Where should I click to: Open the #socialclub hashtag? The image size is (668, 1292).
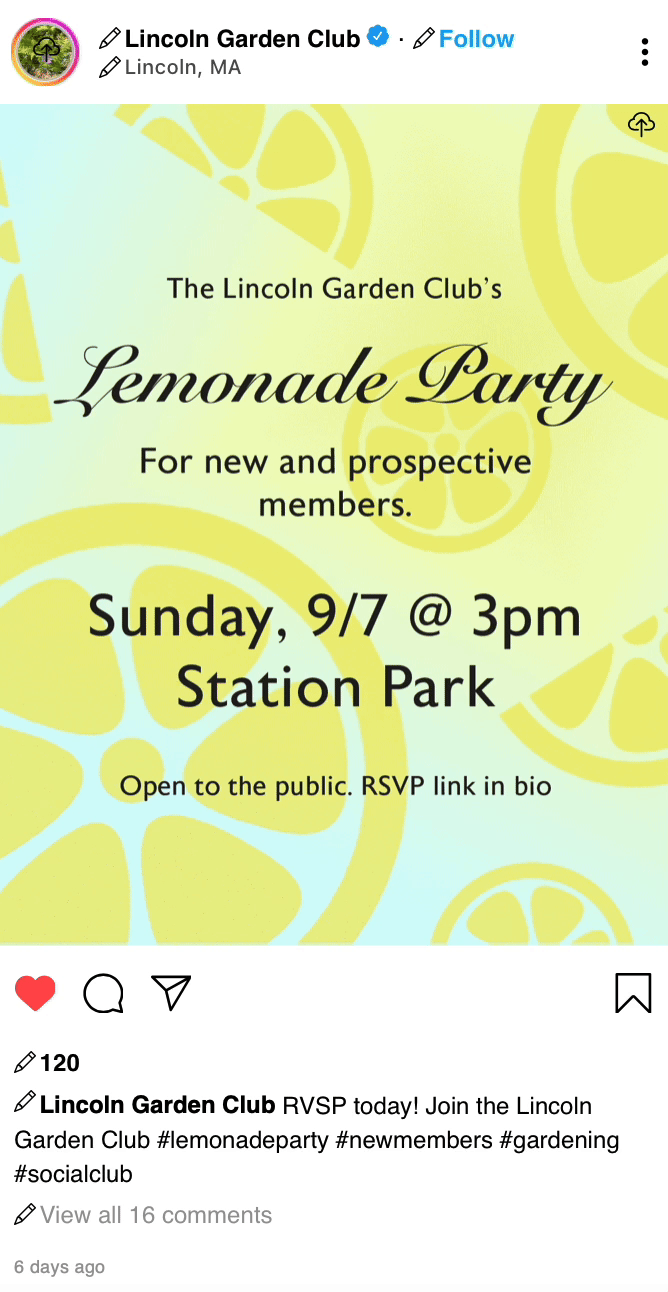tap(73, 1173)
